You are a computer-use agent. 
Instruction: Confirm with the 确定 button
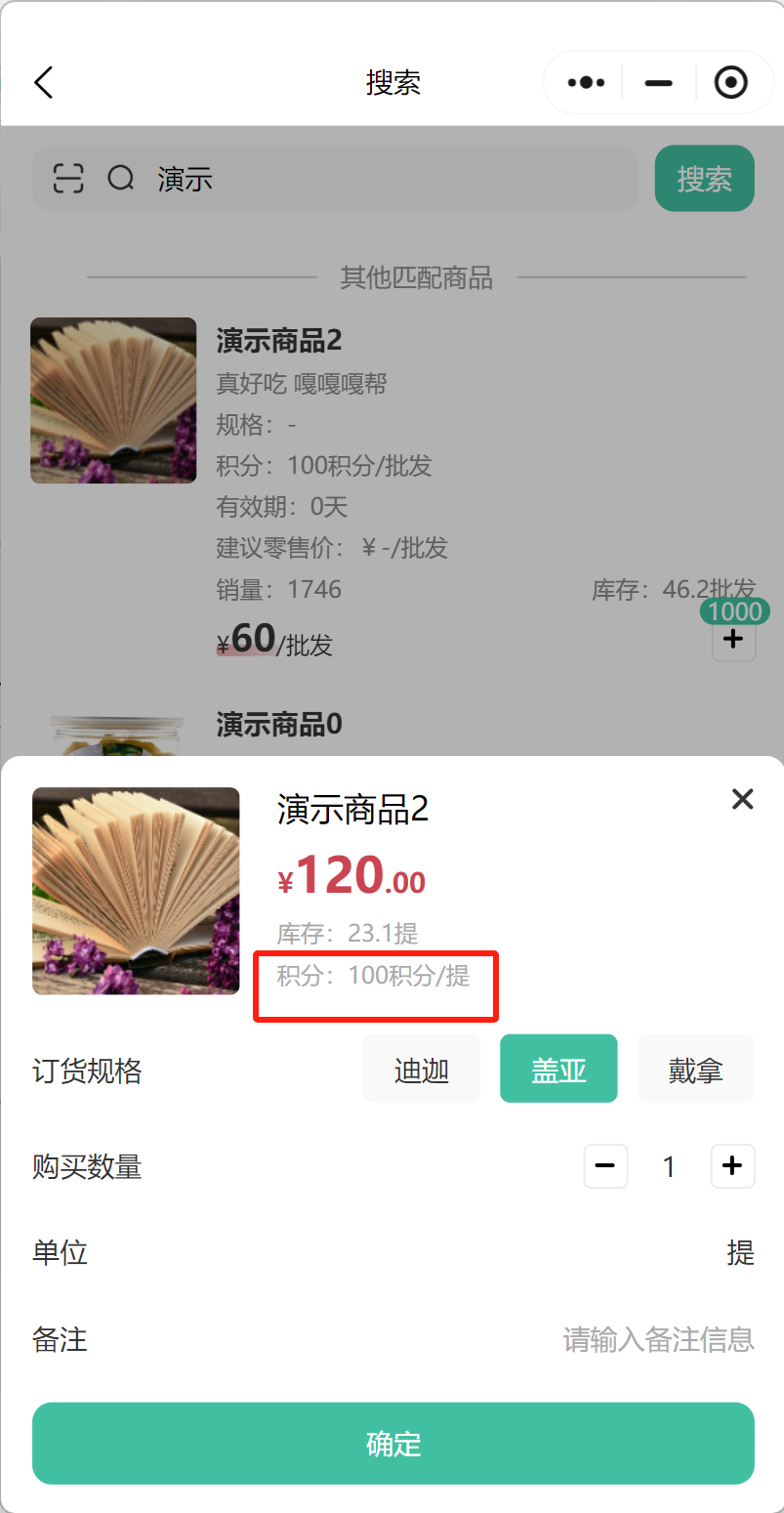pyautogui.click(x=392, y=1443)
